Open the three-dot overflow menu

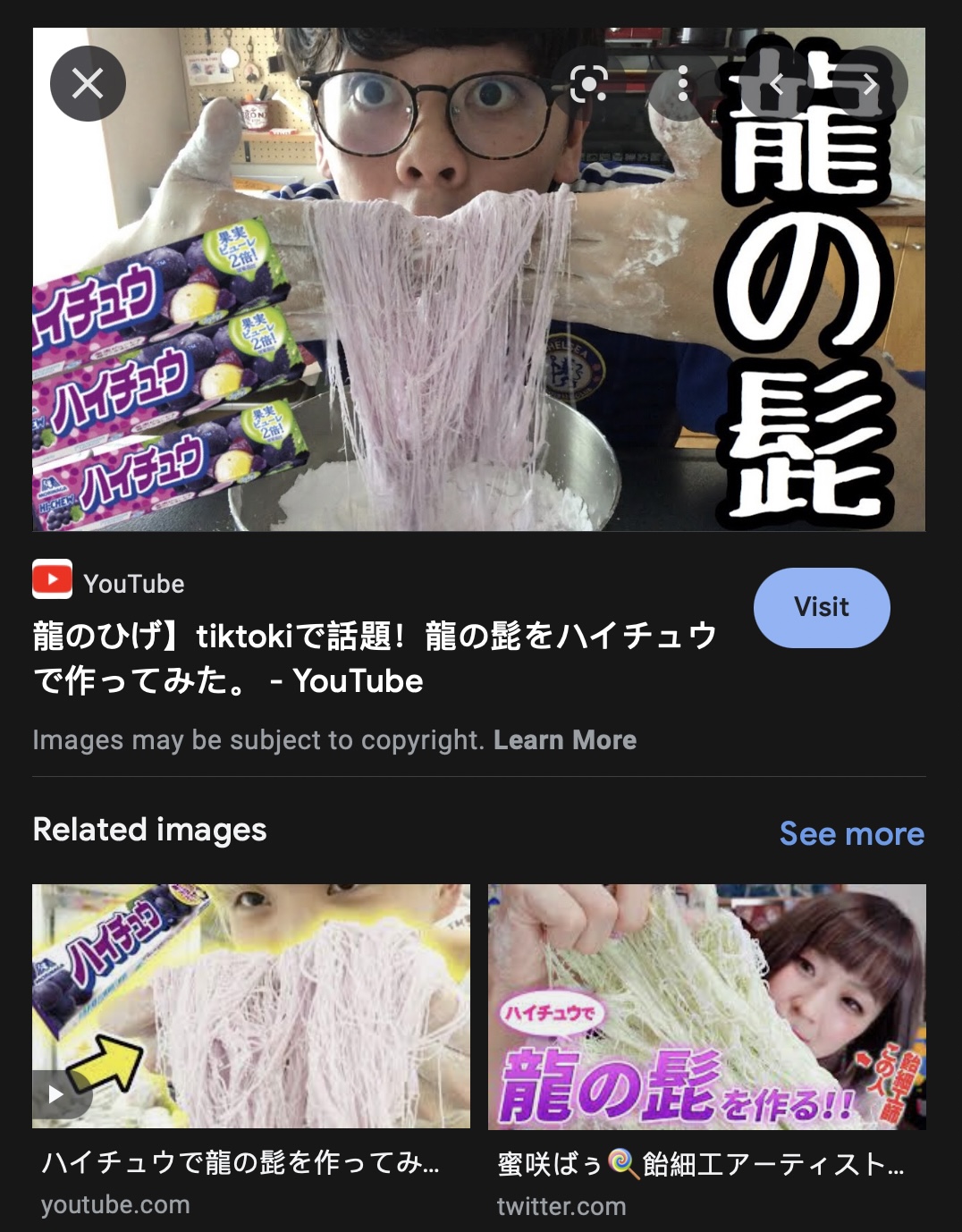(x=682, y=84)
